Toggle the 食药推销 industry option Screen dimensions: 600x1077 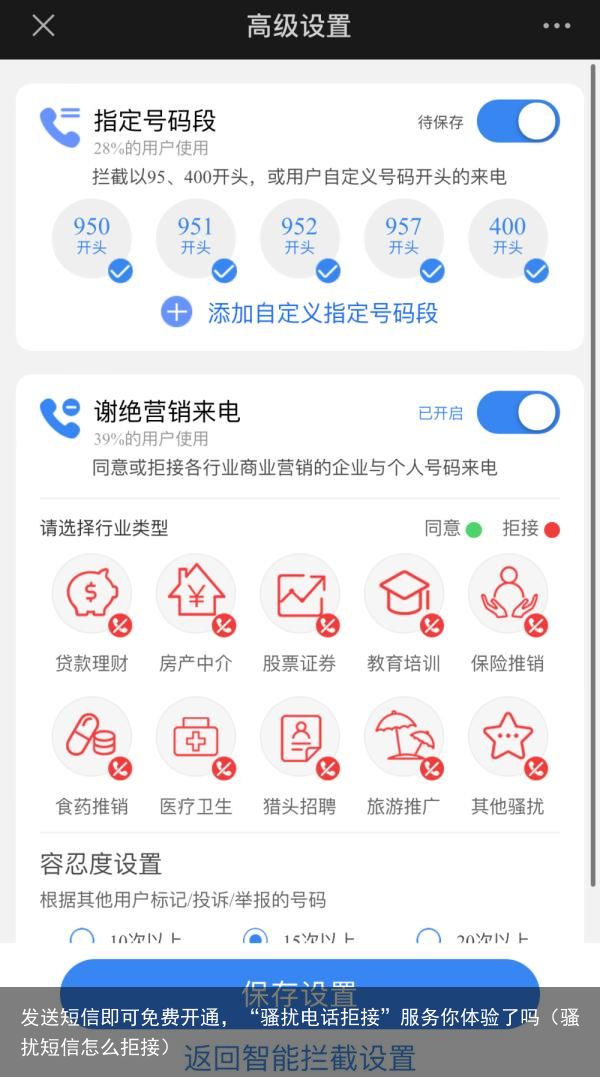point(92,756)
